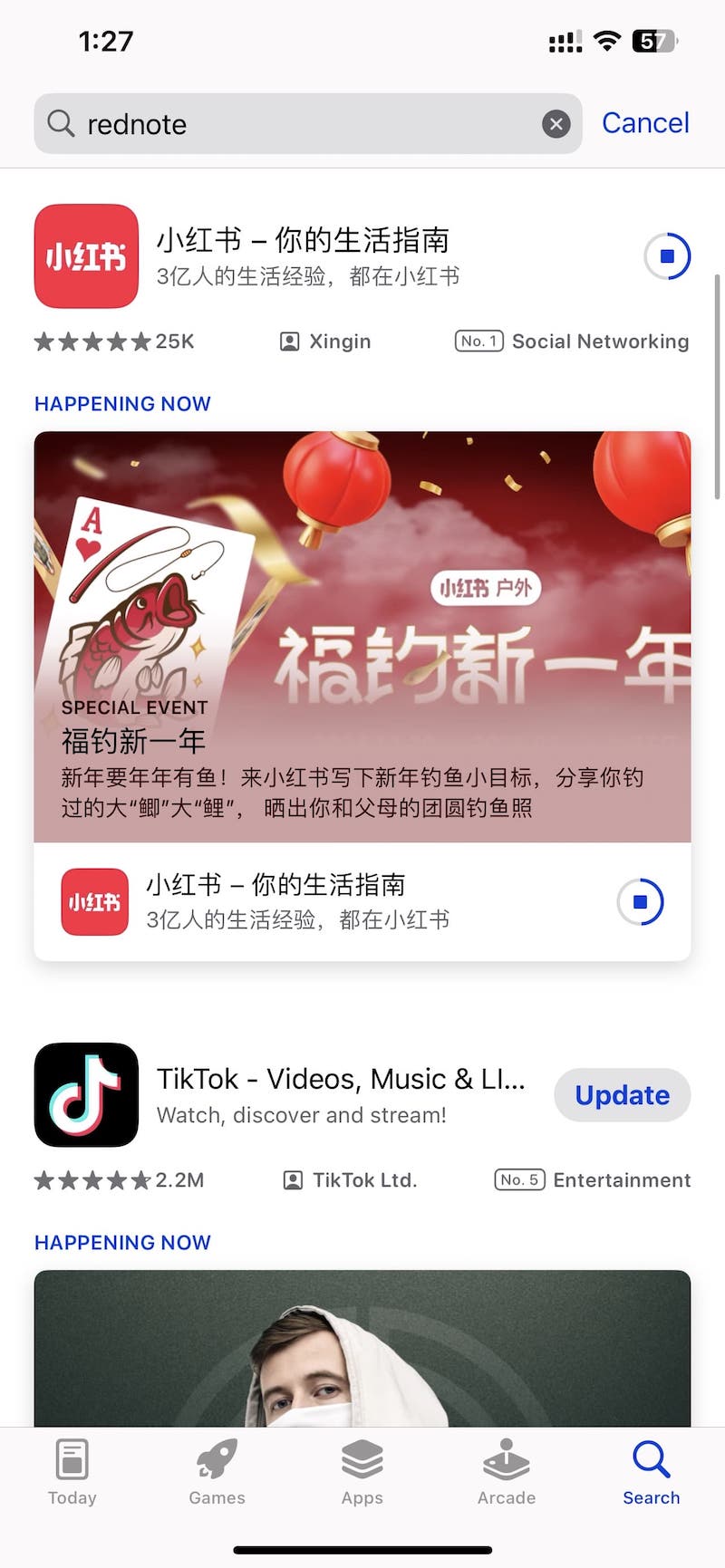Open the HAPPENING NOW section for TikTok
725x1568 pixels.
click(x=122, y=1242)
